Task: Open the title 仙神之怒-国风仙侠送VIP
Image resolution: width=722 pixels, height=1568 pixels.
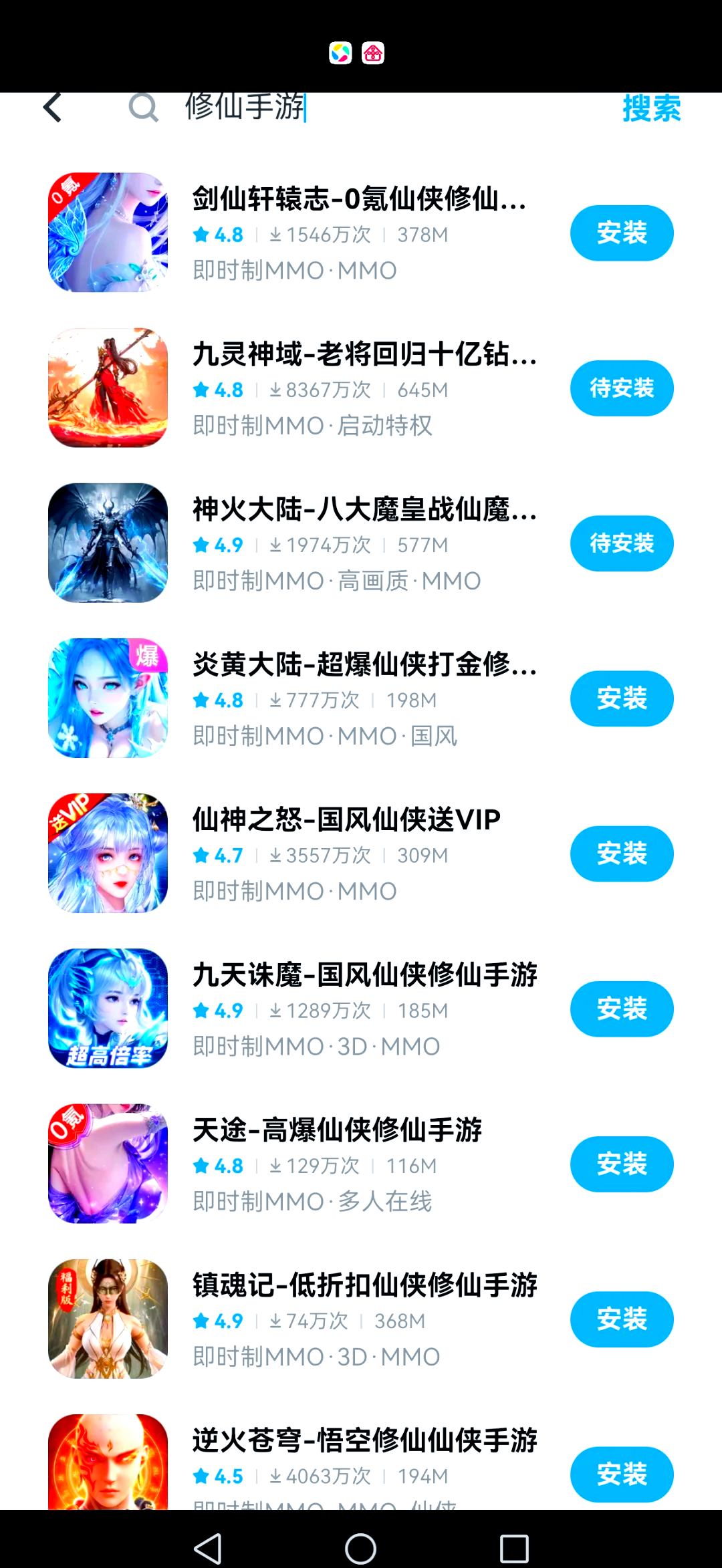Action: [345, 818]
